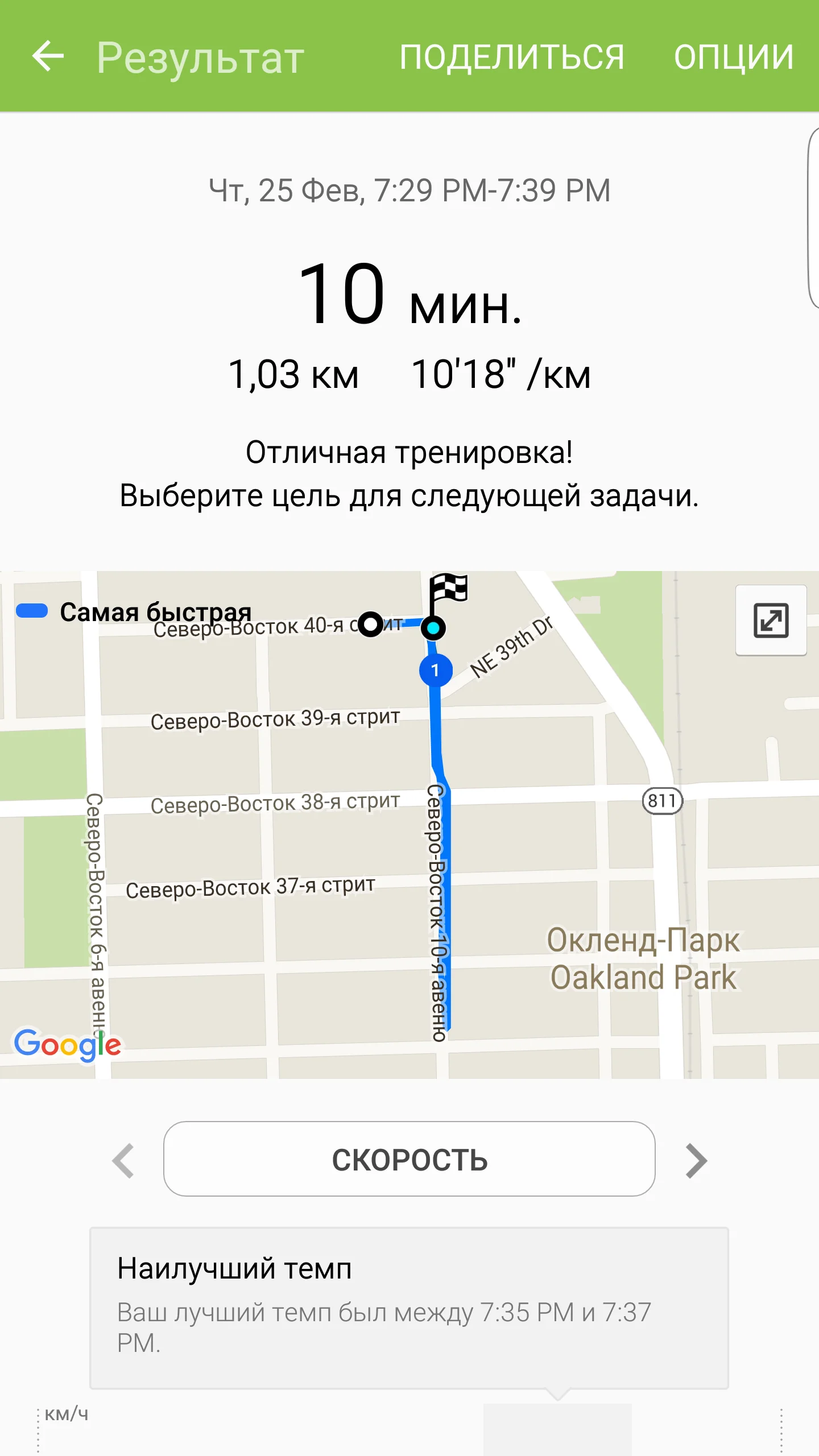Go to previous chart with left chevron
The width and height of the screenshot is (819, 1456).
[123, 1159]
